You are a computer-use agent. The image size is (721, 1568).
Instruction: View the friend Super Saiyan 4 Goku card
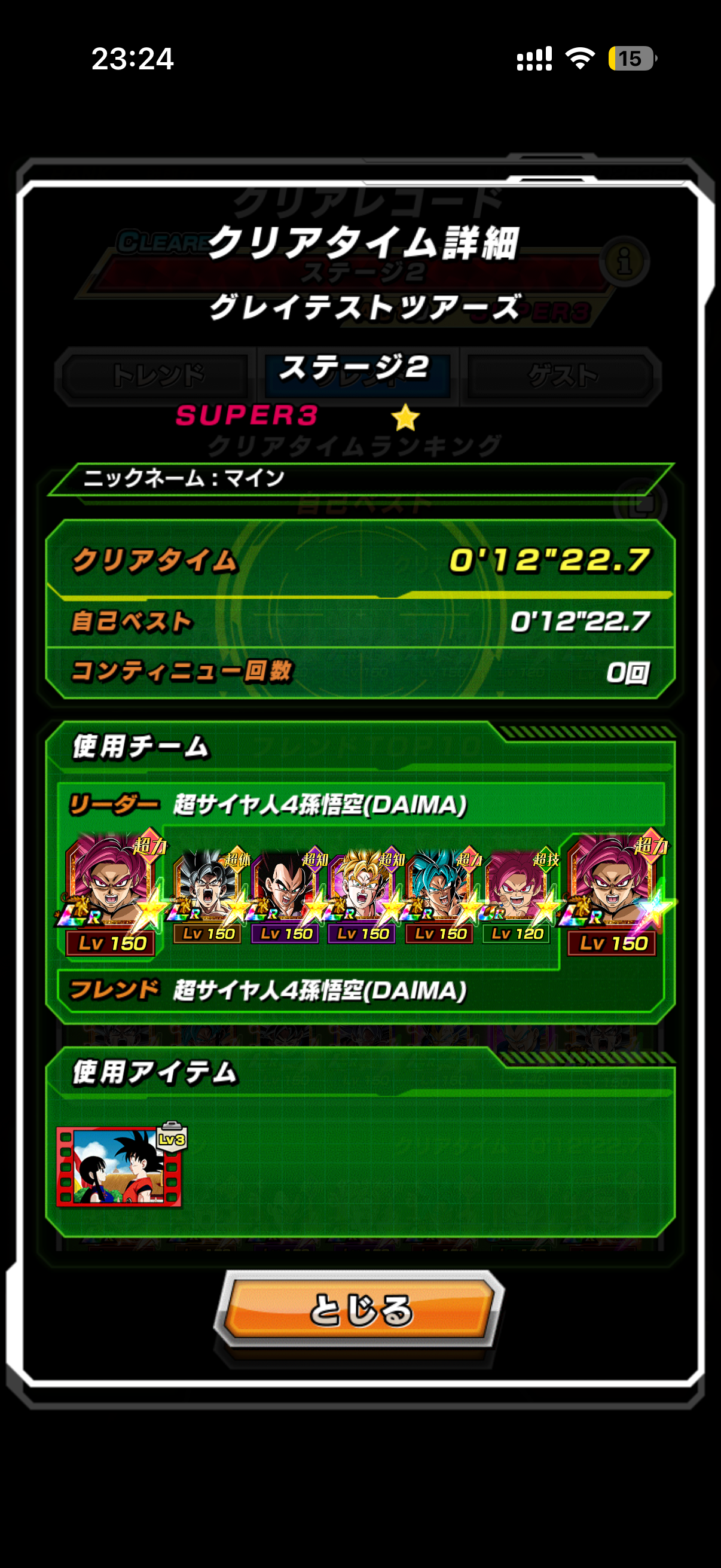pyautogui.click(x=613, y=891)
